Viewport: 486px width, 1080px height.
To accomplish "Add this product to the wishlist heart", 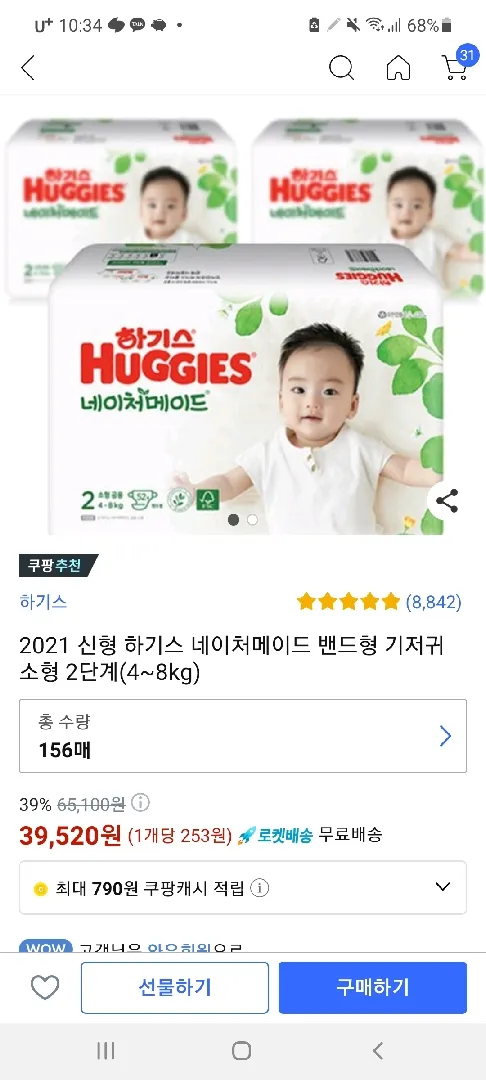I will coord(45,988).
